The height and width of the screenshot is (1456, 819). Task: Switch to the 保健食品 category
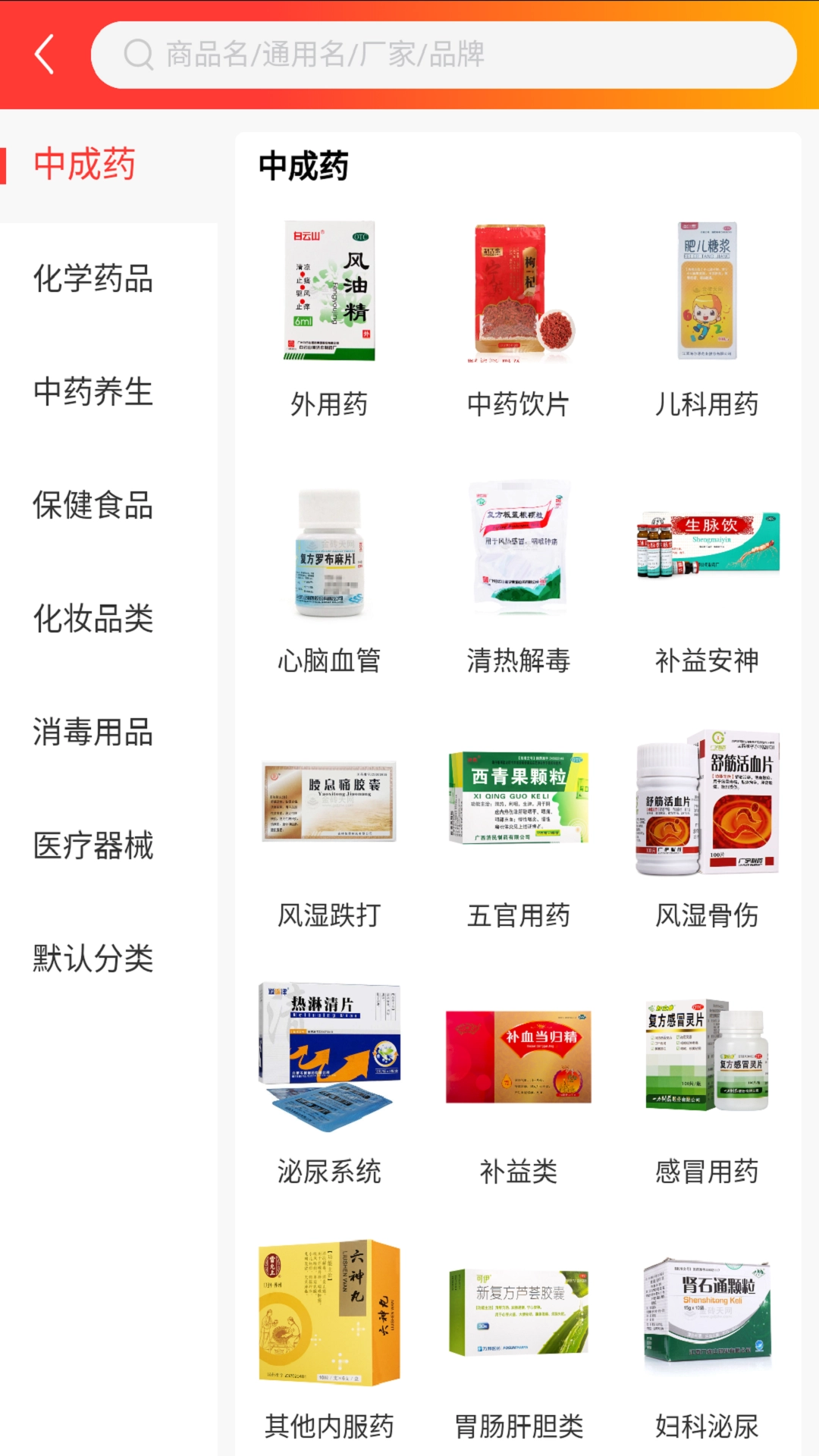tap(93, 507)
